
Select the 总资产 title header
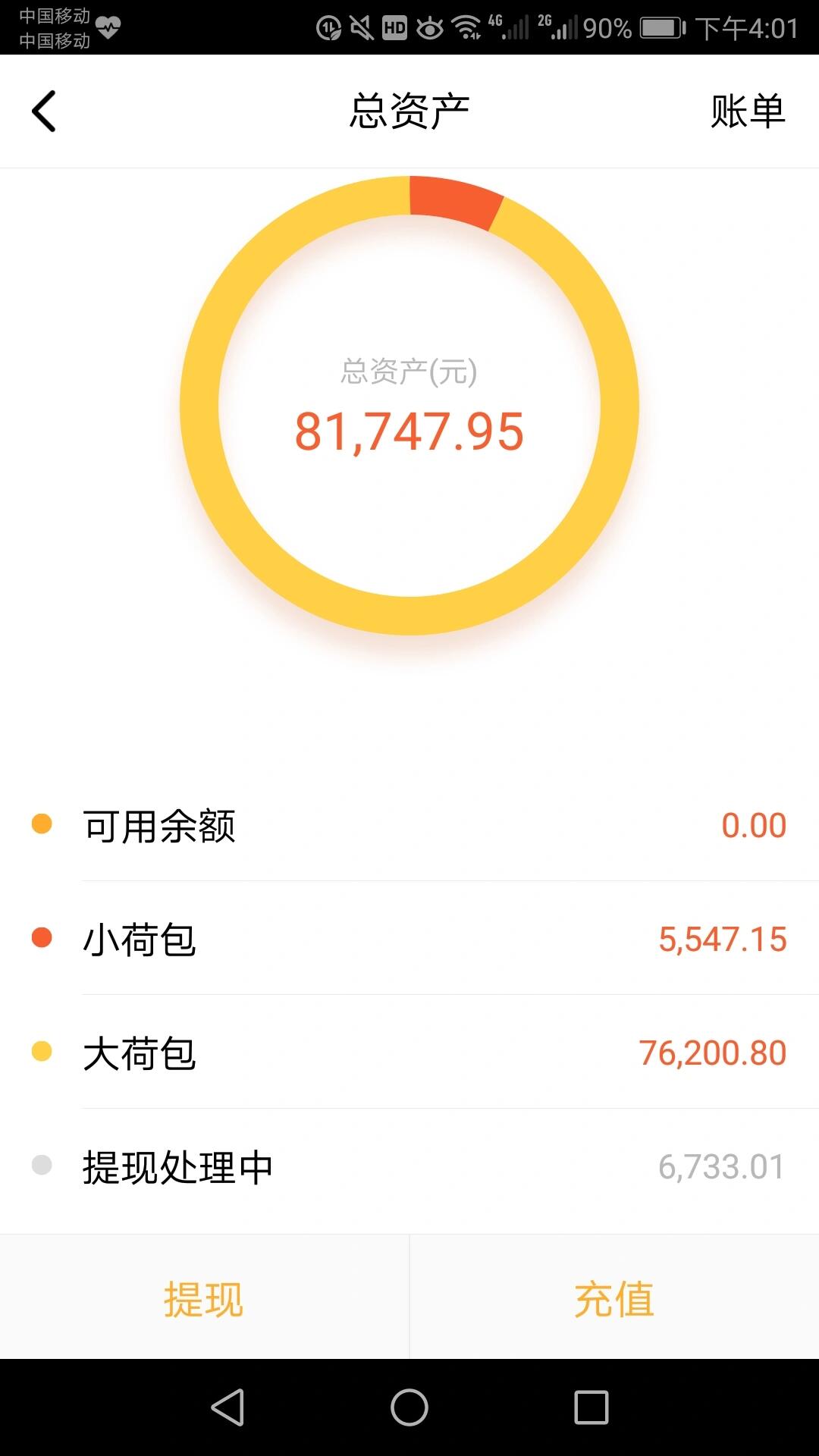coord(409,111)
